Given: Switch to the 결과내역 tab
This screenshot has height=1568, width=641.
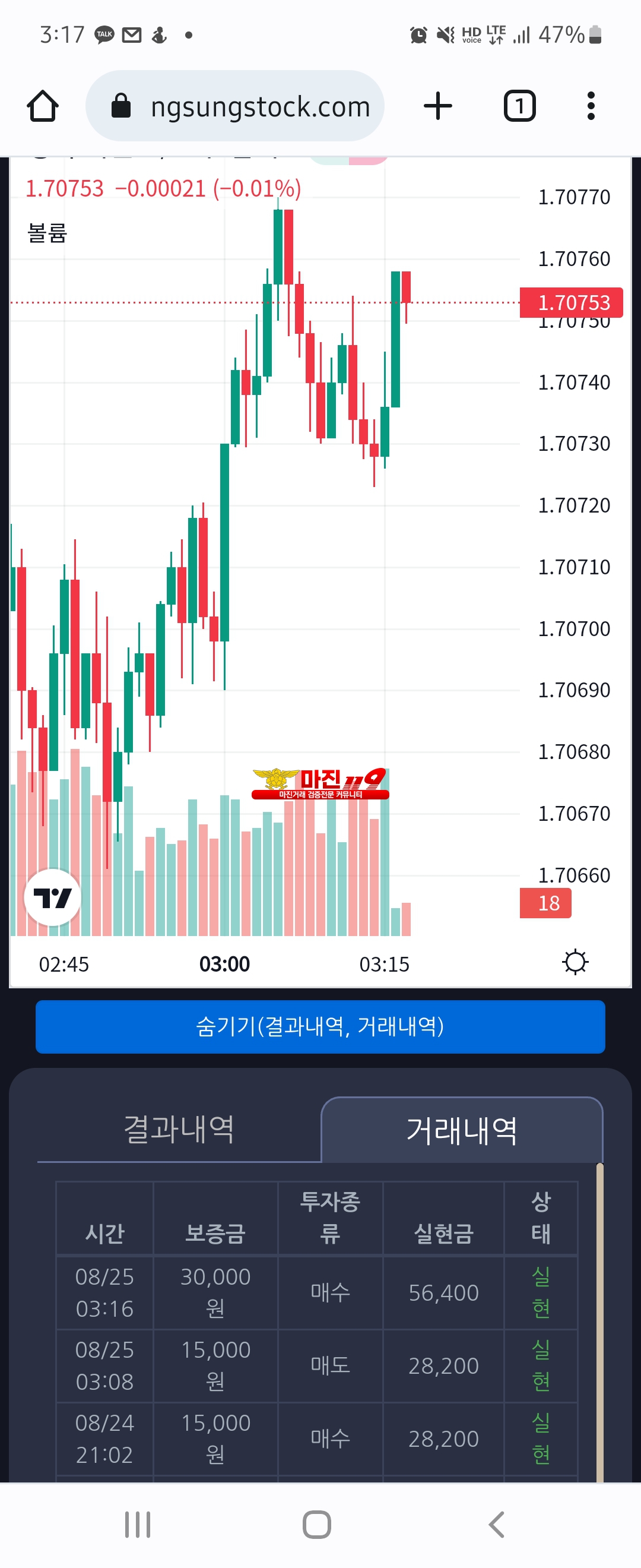Looking at the screenshot, I should (179, 1130).
